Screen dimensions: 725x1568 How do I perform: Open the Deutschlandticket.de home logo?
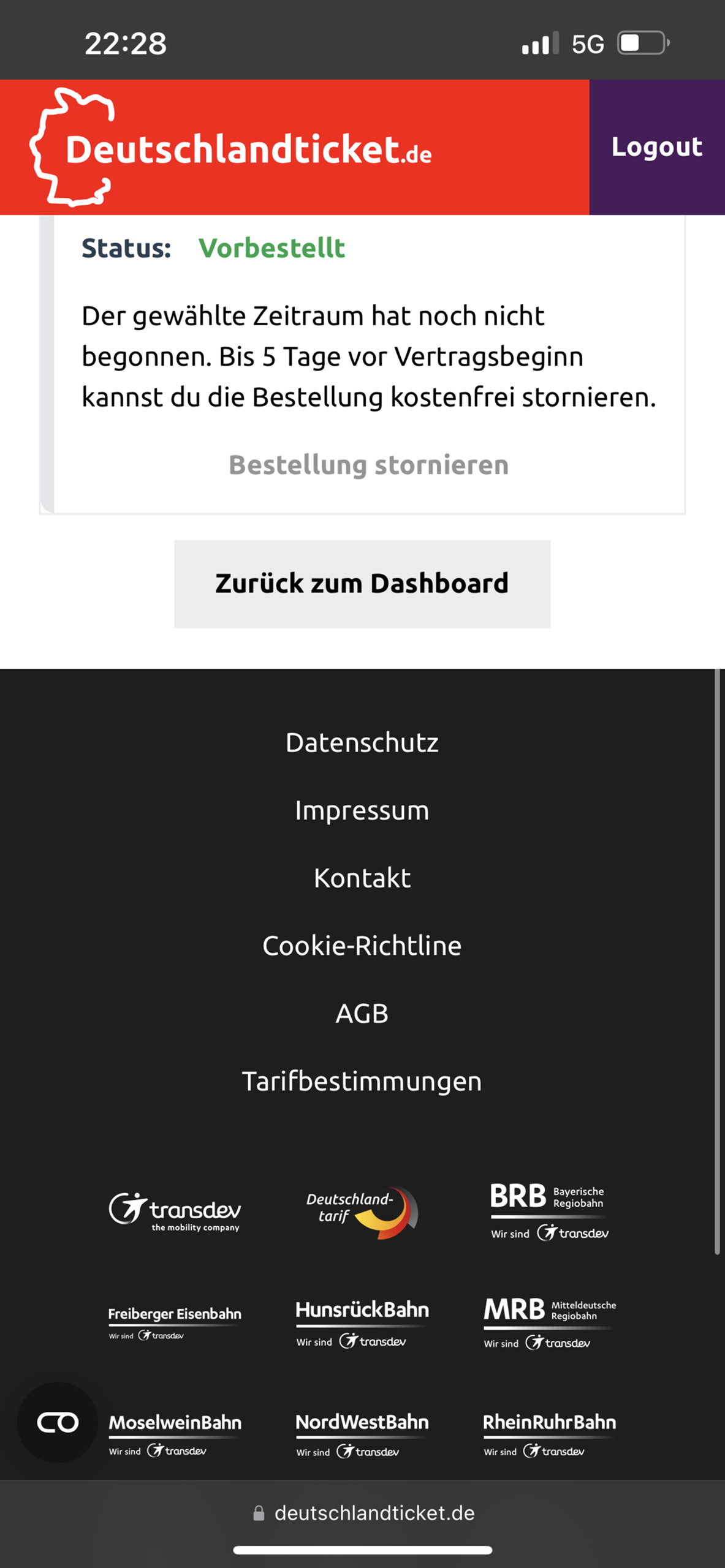[x=230, y=148]
